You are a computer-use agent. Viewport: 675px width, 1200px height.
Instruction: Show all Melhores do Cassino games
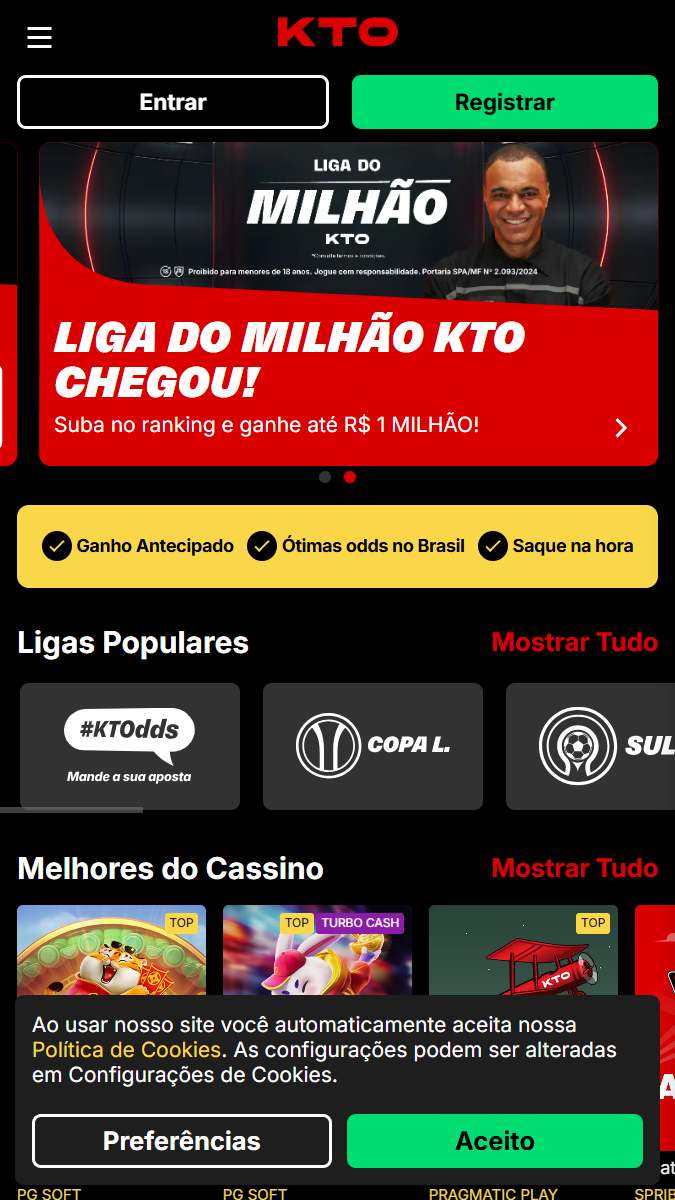(x=574, y=868)
